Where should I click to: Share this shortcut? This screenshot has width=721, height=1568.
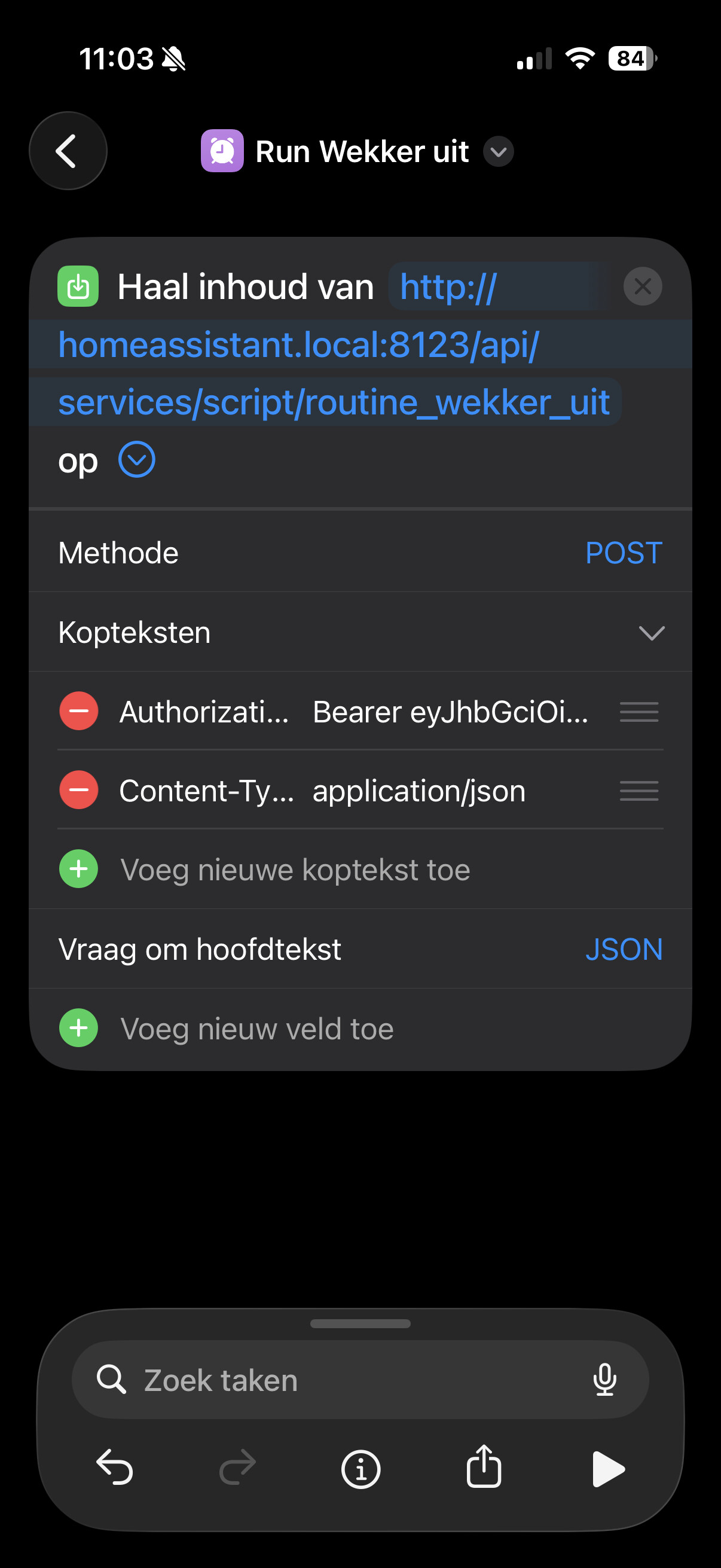[x=484, y=1468]
